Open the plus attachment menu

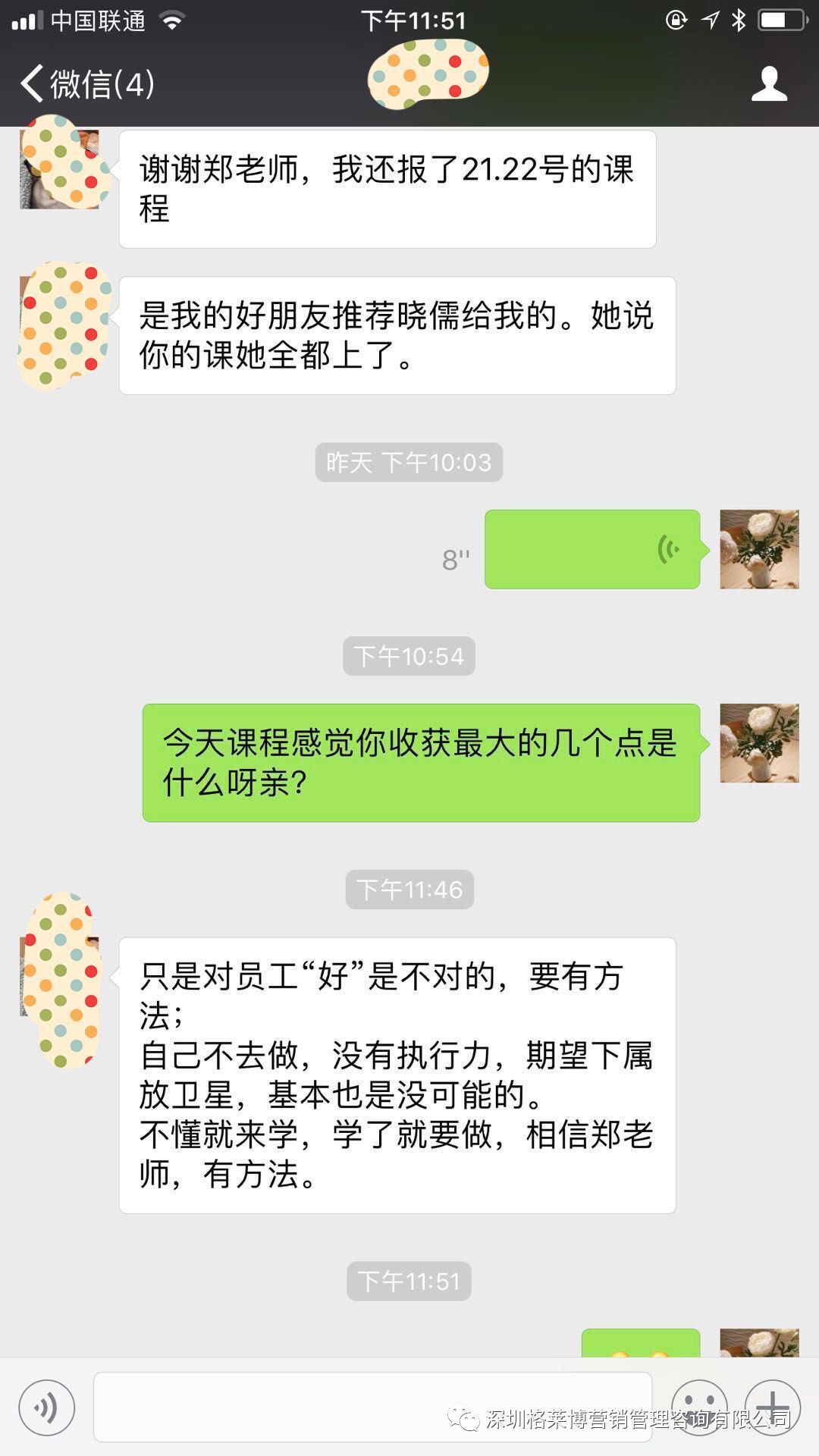click(772, 1407)
